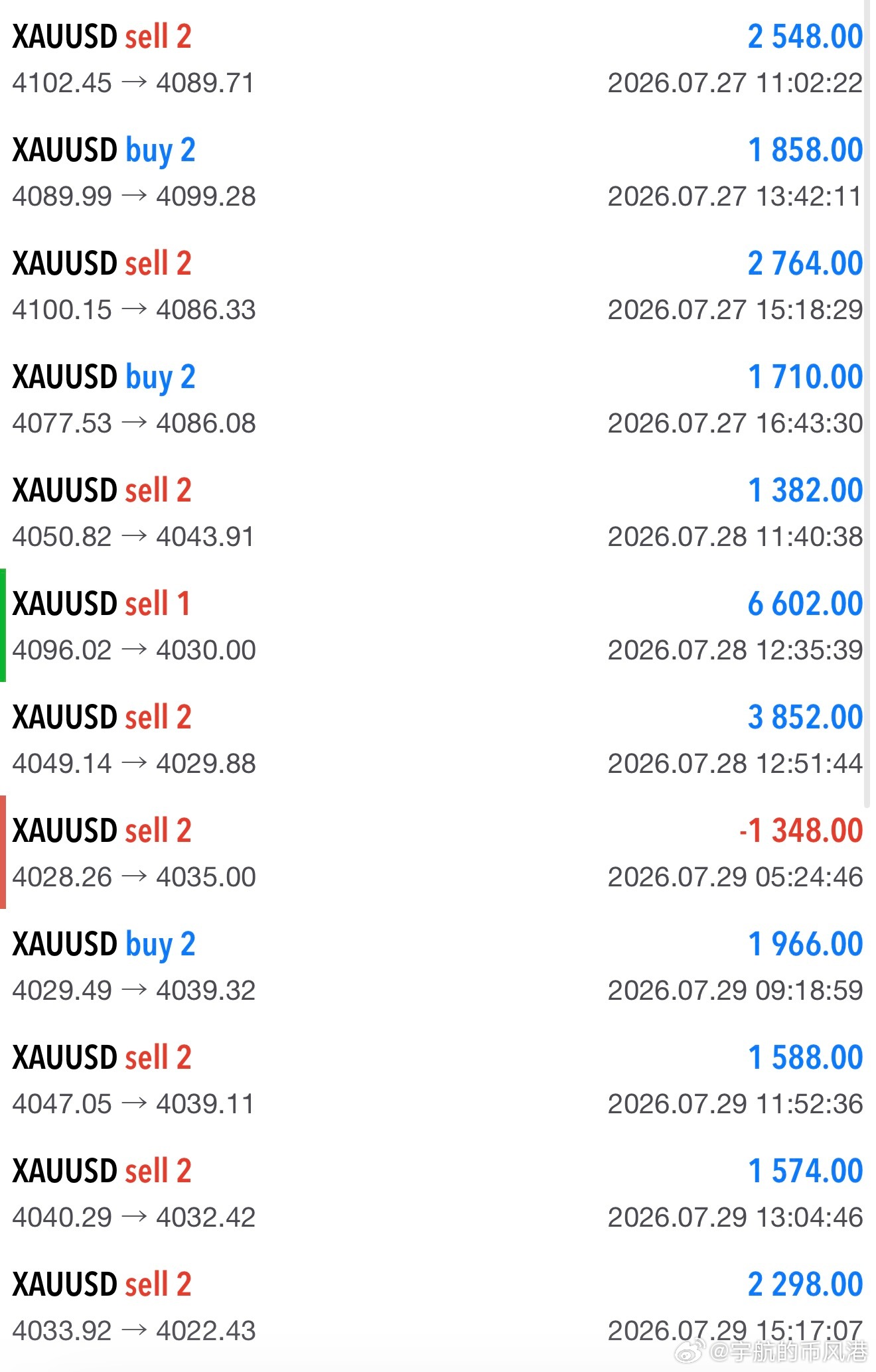Open the XAUUSD sell 1 trade with 6 602.00

(438, 626)
